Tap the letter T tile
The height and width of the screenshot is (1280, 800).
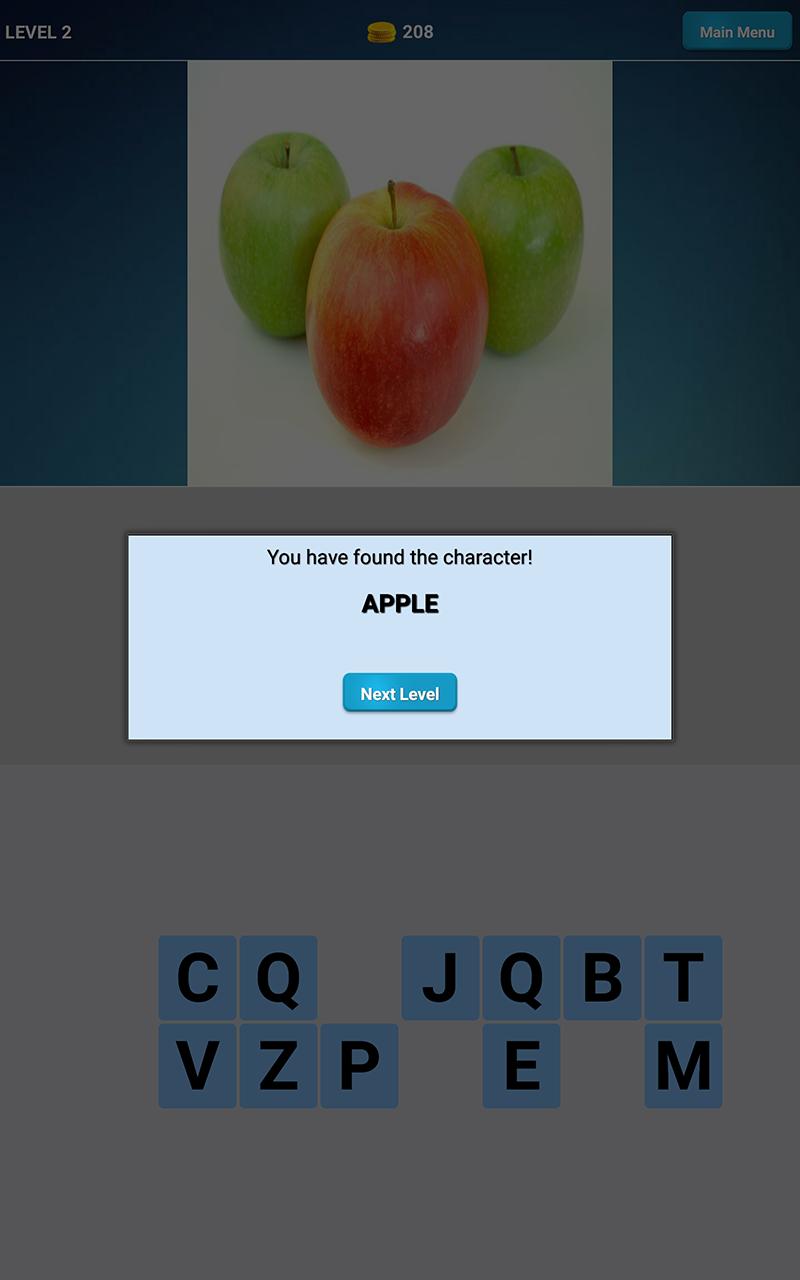click(683, 978)
